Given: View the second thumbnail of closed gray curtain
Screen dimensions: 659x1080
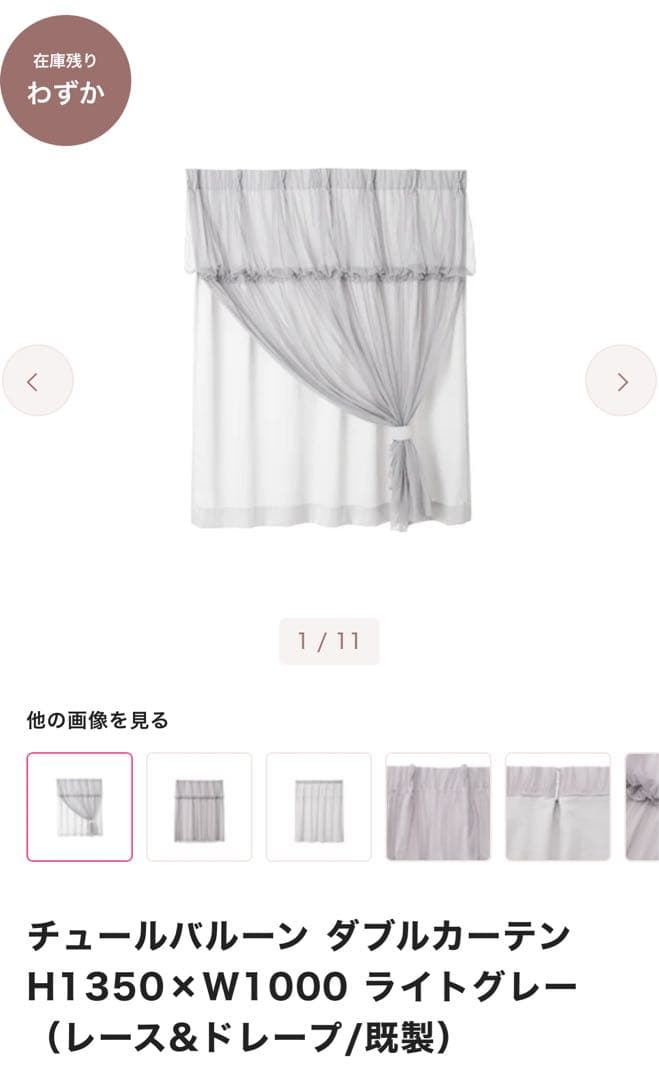Looking at the screenshot, I should pyautogui.click(x=199, y=806).
